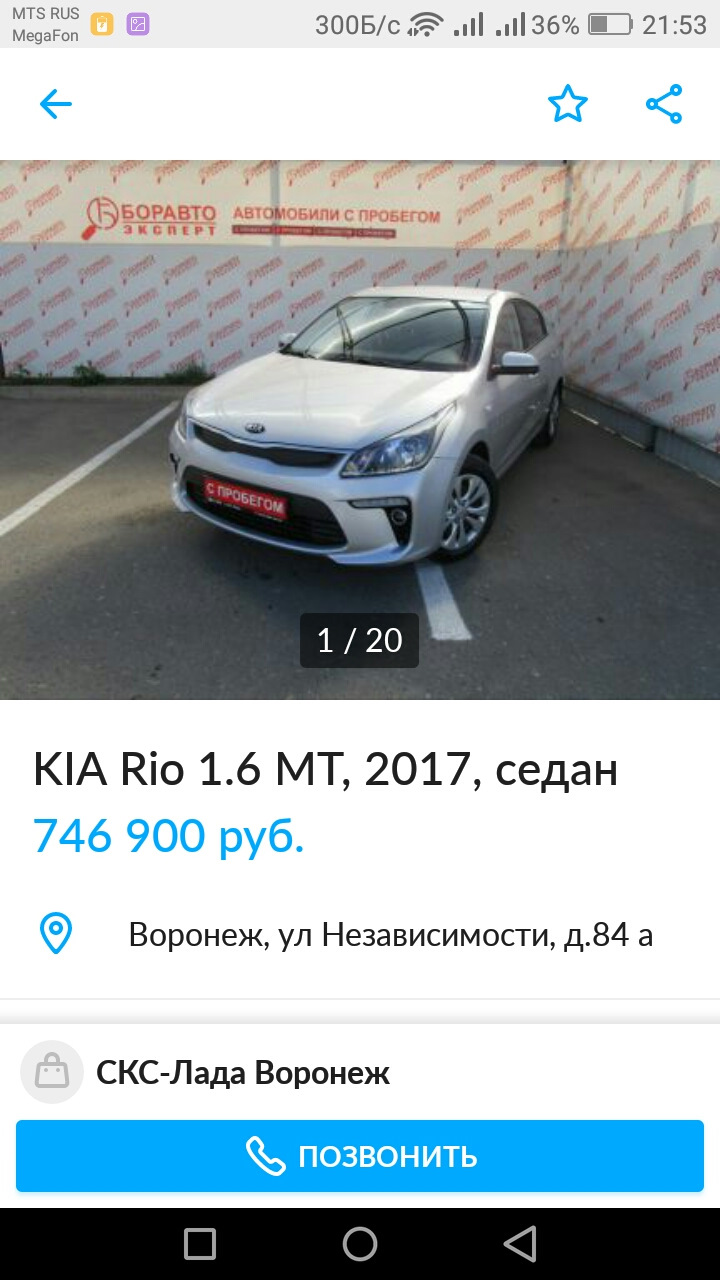Go back using the top arrow
720x1280 pixels.
(x=56, y=104)
